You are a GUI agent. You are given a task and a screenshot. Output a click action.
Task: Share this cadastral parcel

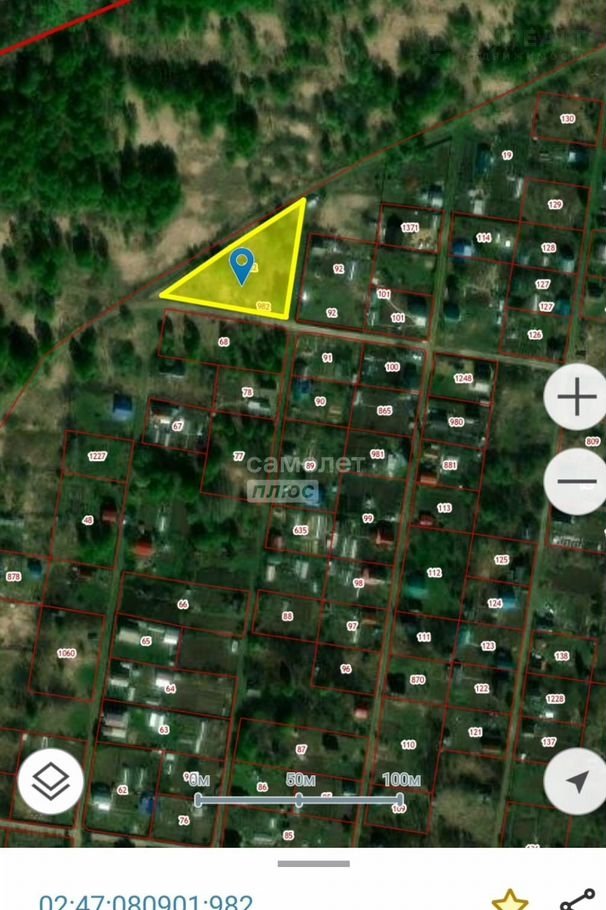click(578, 899)
